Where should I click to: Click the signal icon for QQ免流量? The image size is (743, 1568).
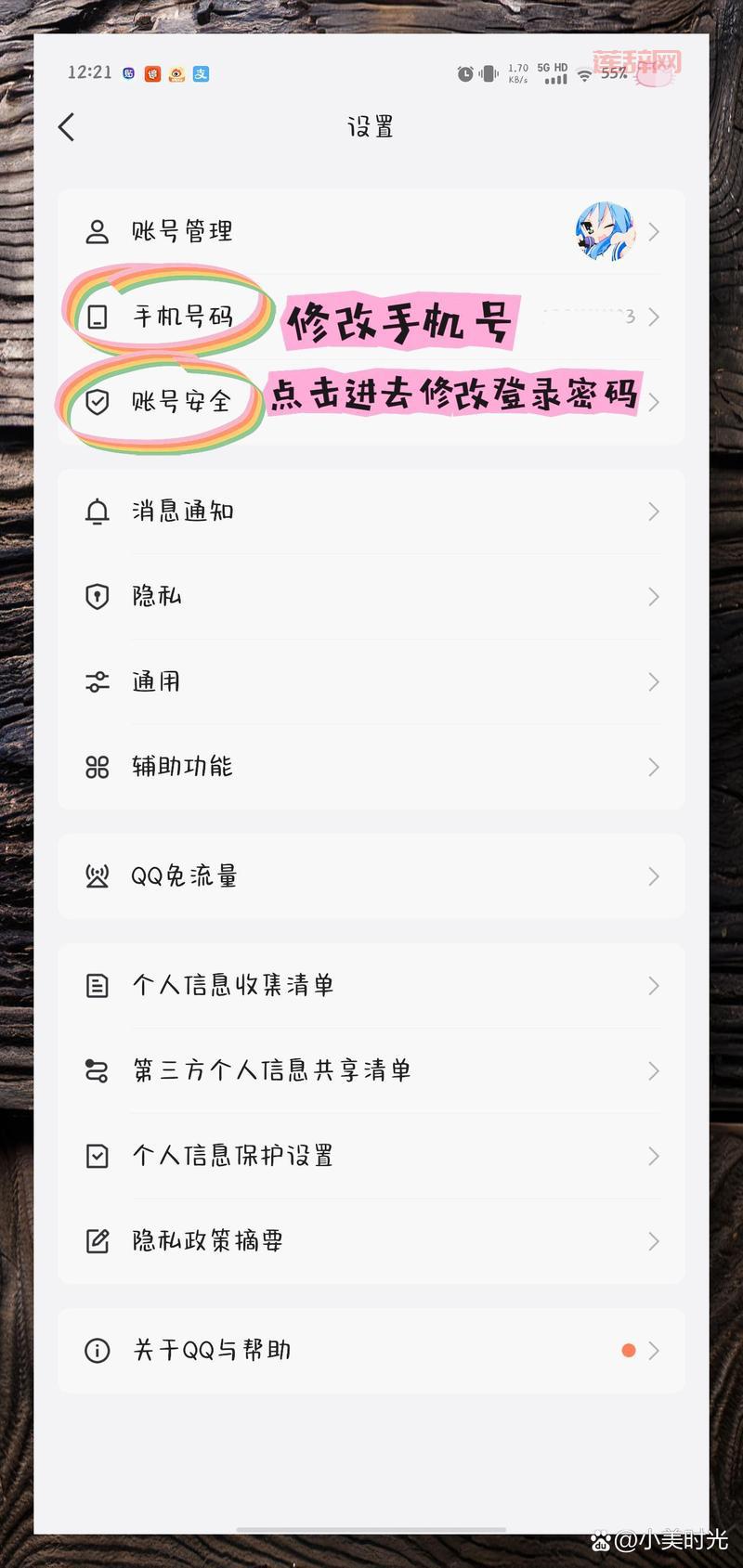[x=97, y=875]
